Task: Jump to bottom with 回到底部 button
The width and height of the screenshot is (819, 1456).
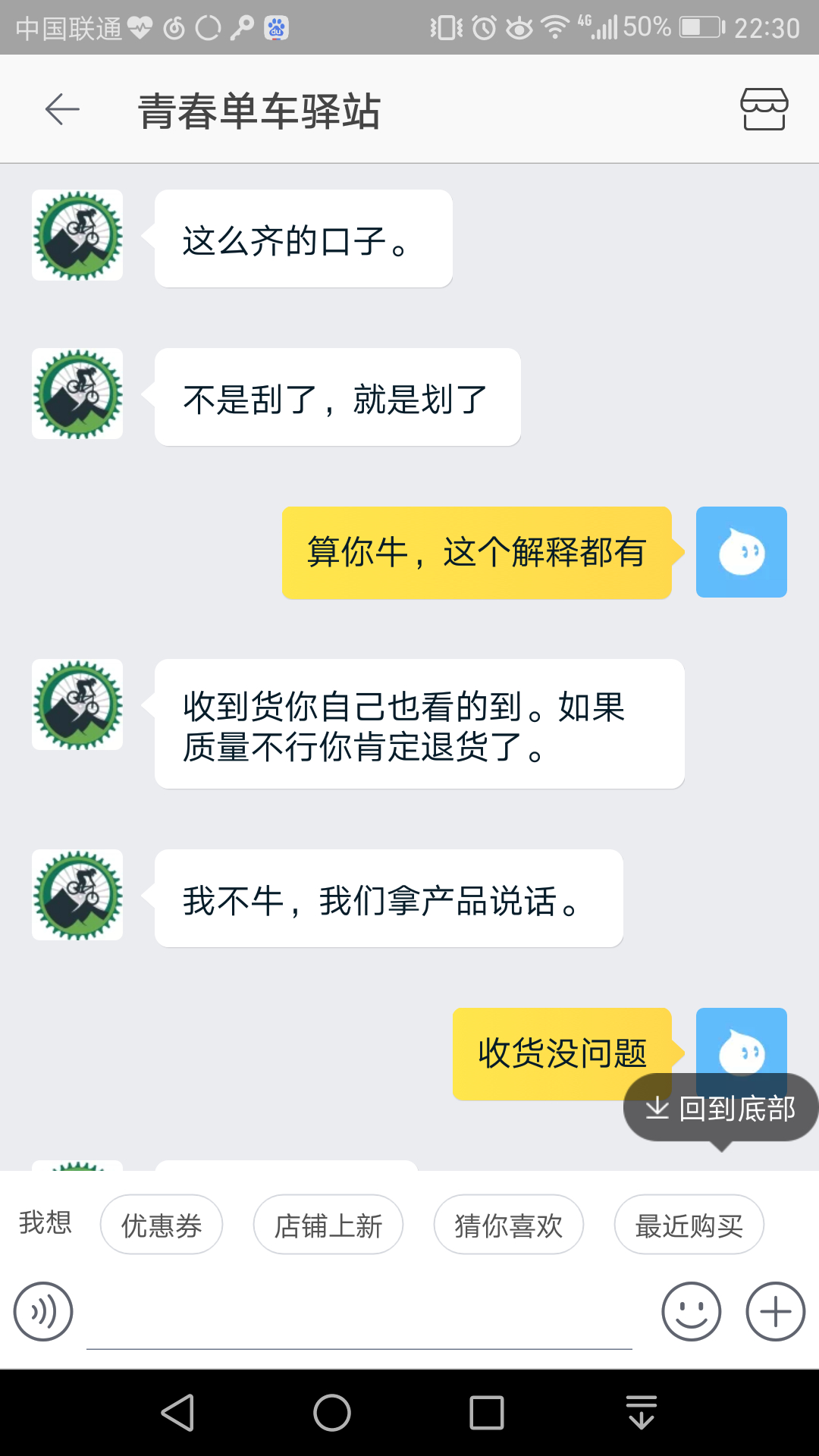Action: coord(720,1108)
